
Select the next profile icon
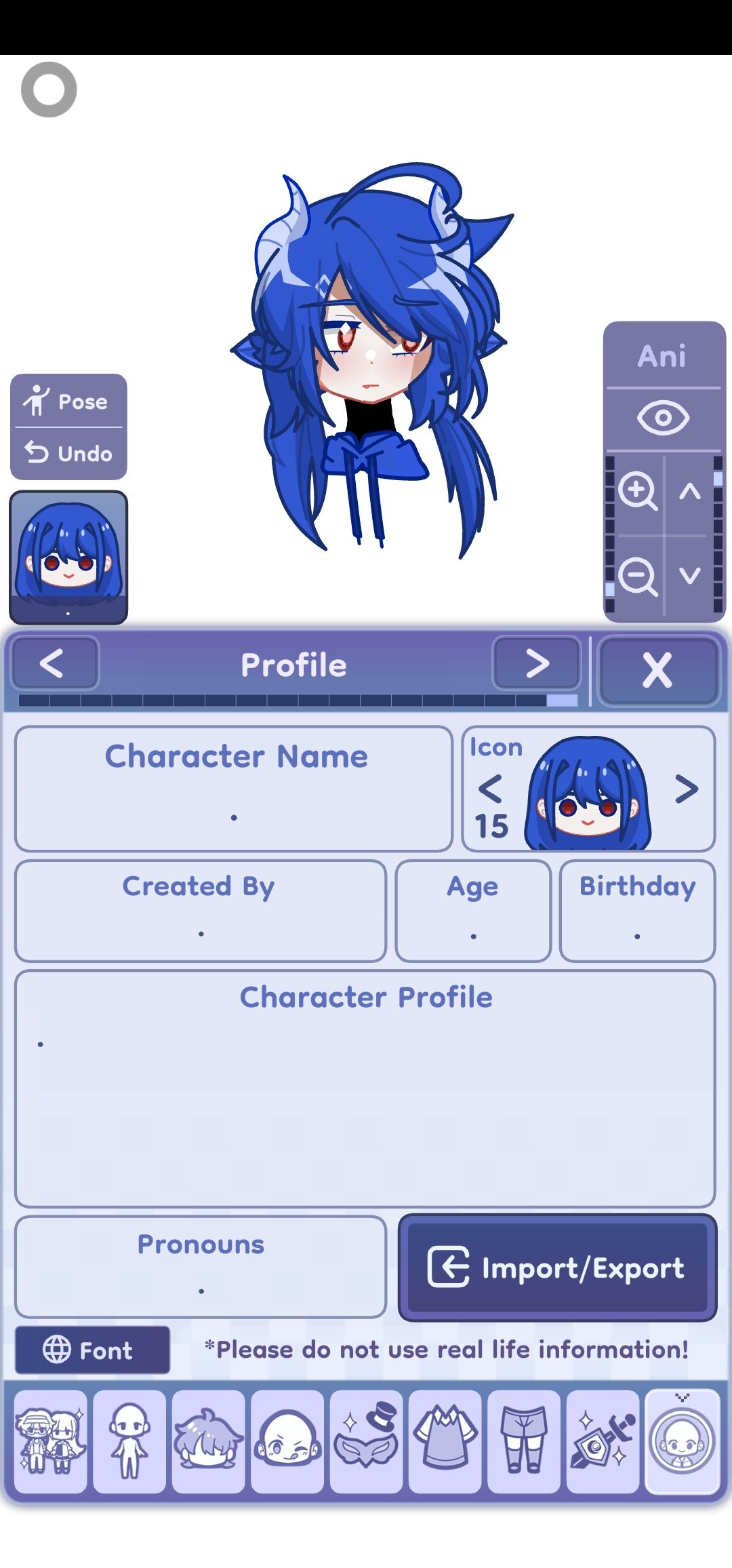coord(687,789)
